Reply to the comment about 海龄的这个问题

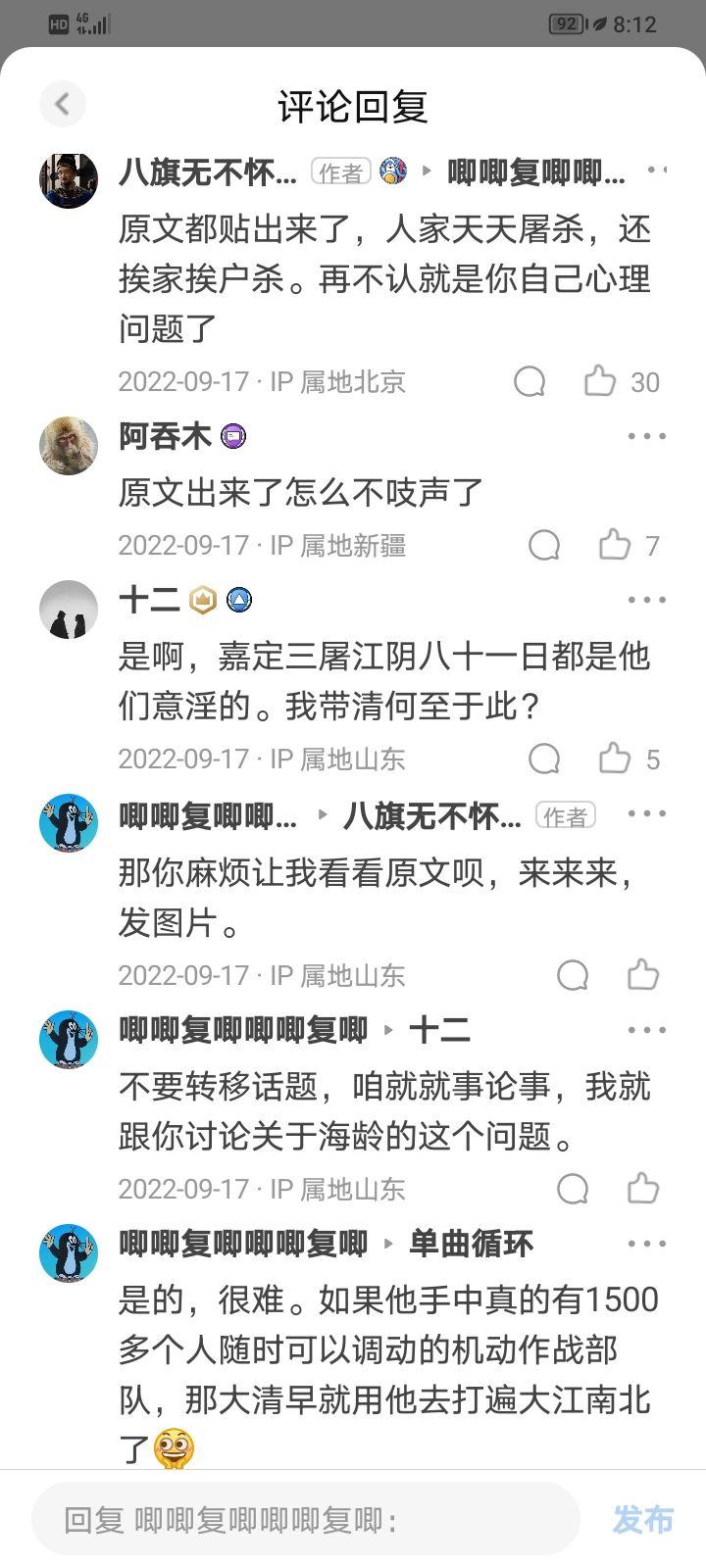[573, 1189]
